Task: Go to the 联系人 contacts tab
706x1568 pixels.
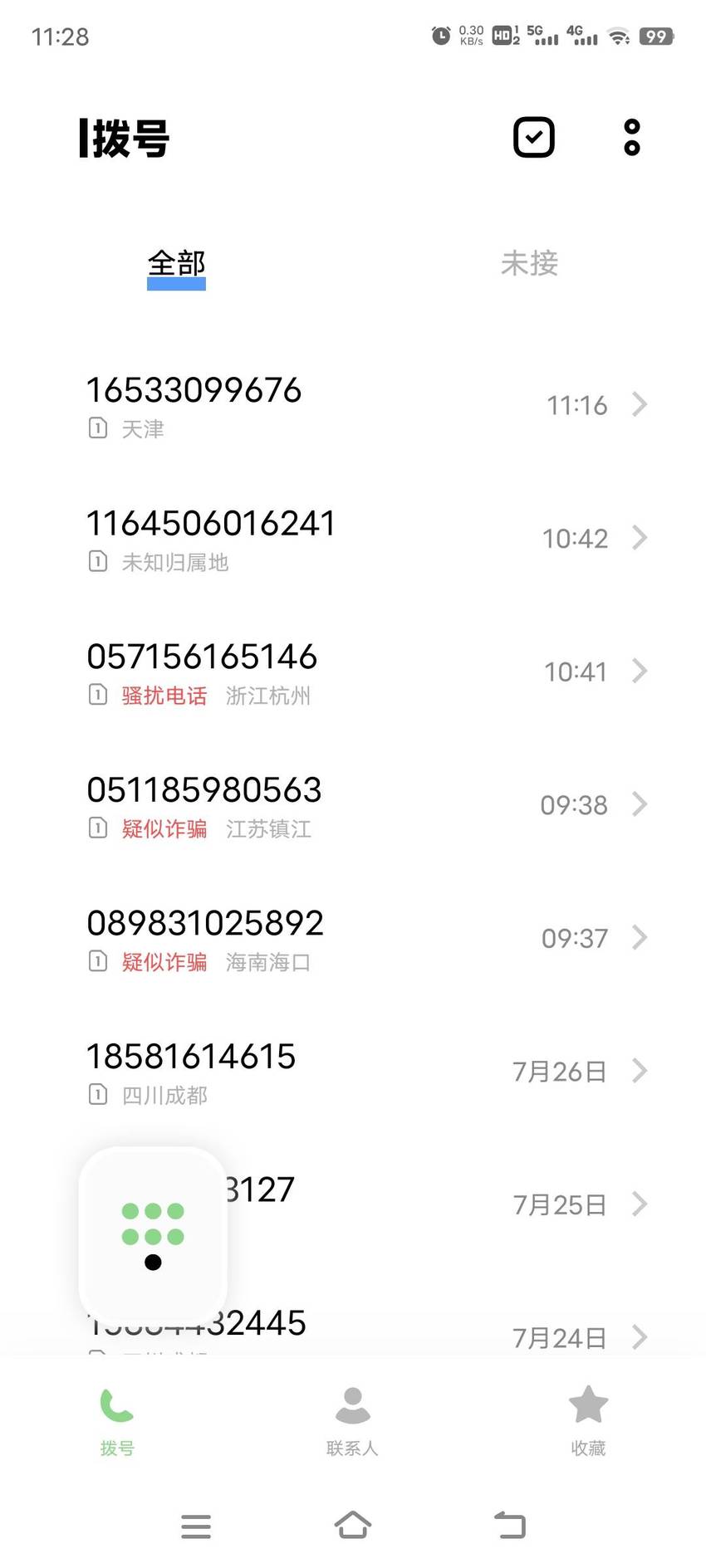Action: click(352, 1421)
